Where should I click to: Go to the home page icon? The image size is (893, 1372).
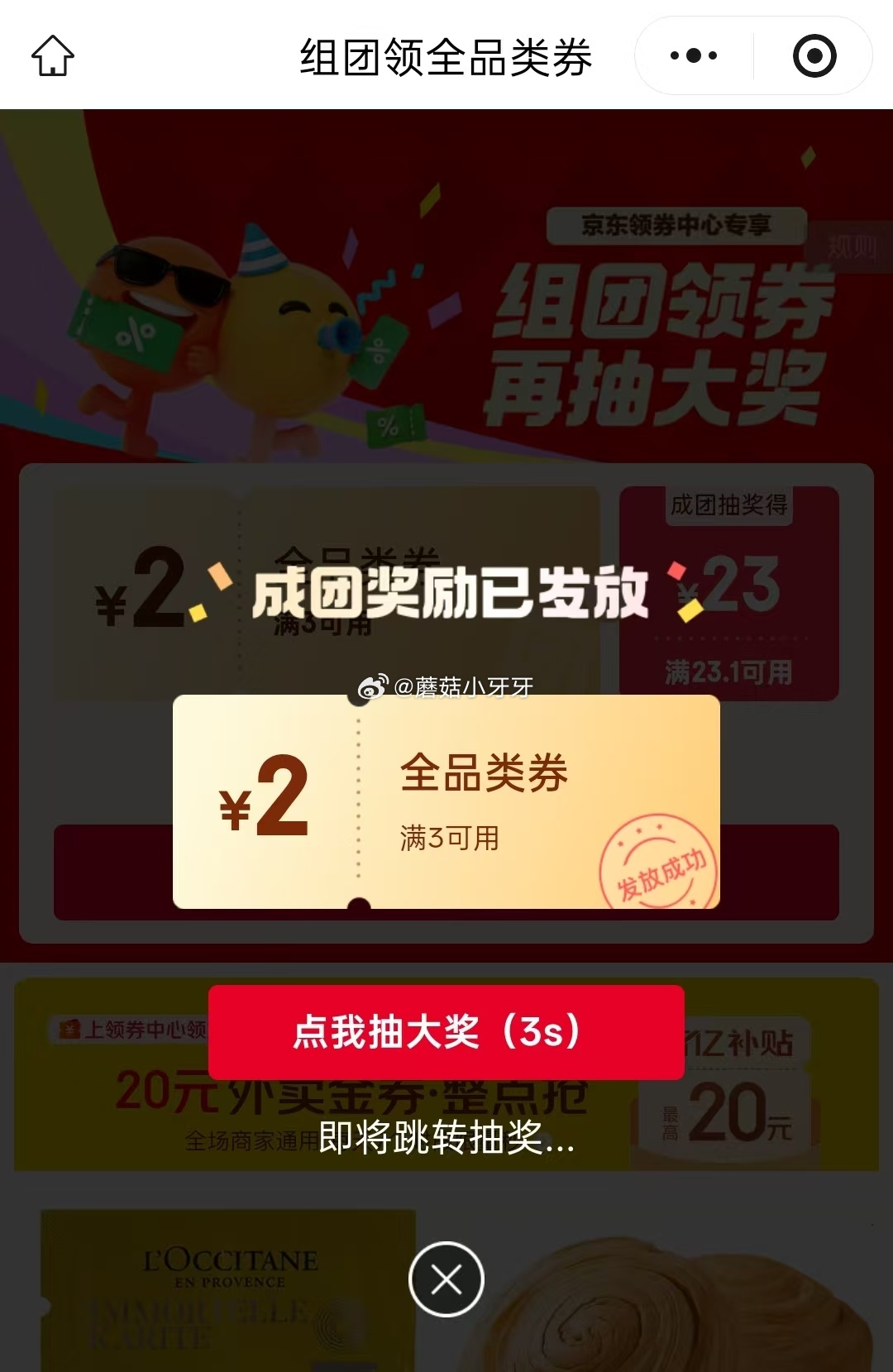[x=53, y=56]
